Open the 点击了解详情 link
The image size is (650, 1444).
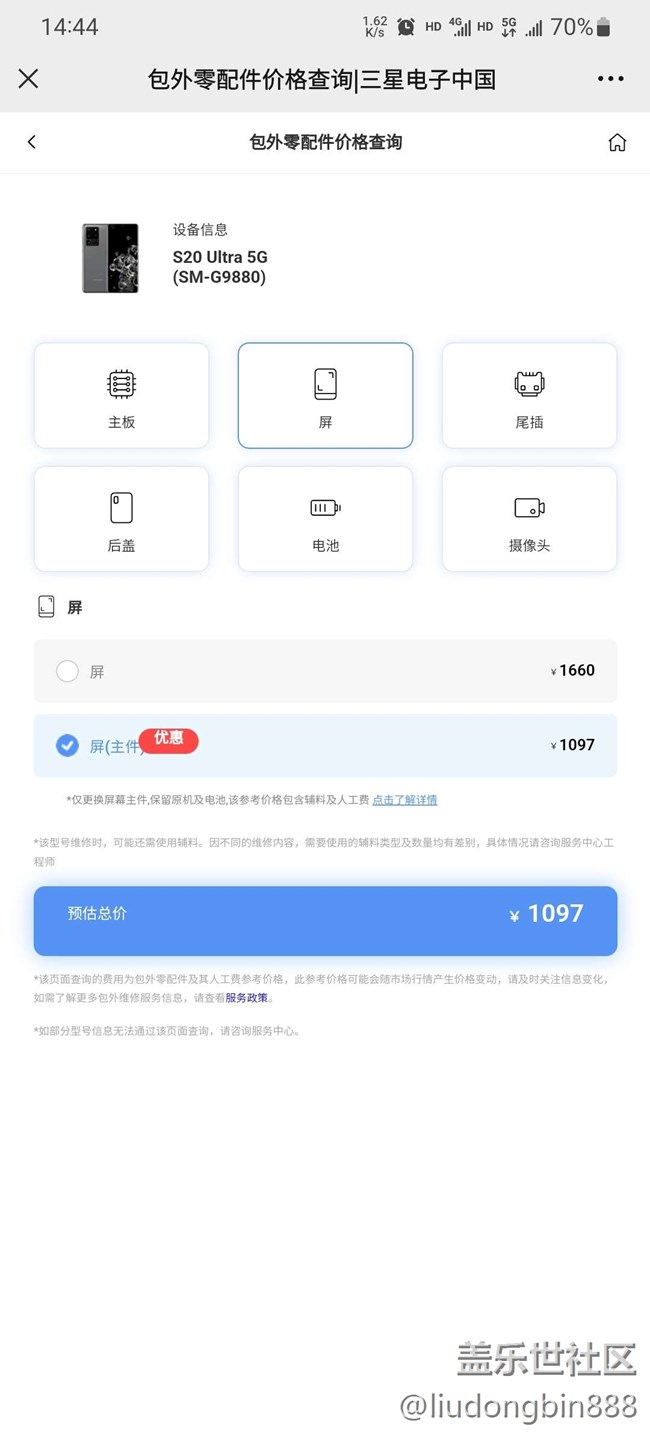click(405, 800)
